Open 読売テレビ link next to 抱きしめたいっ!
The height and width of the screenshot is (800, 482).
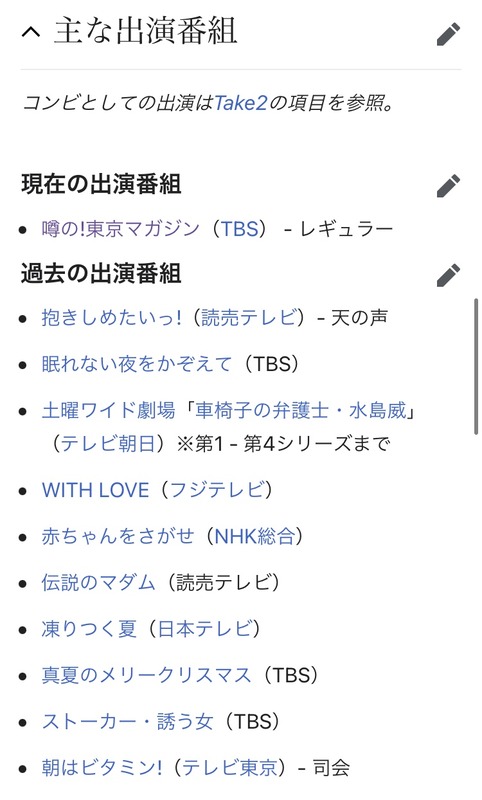[249, 318]
